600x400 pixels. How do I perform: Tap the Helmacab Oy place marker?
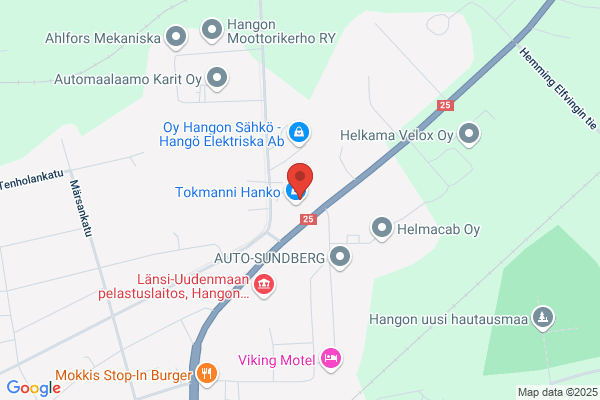(382, 229)
